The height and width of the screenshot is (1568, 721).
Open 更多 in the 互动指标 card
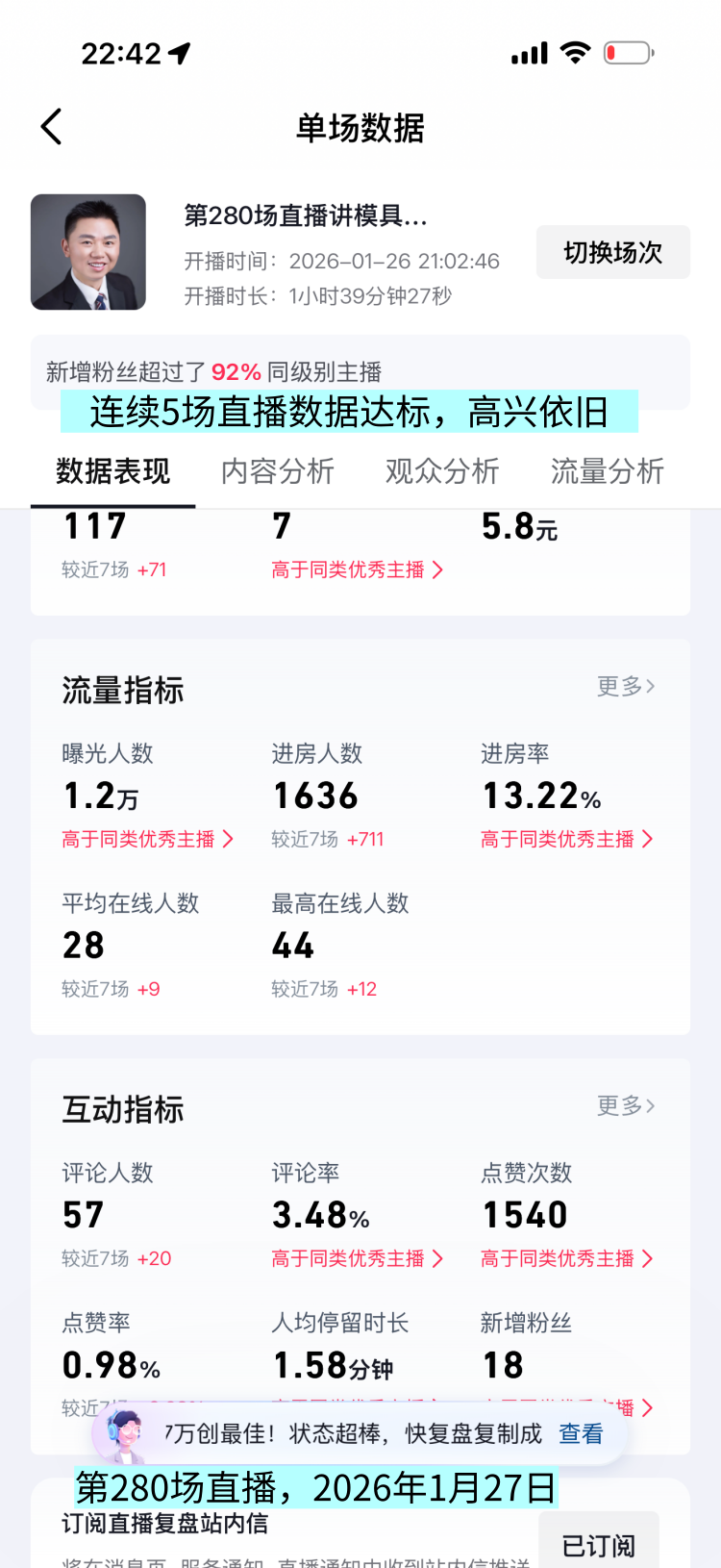pyautogui.click(x=626, y=1105)
